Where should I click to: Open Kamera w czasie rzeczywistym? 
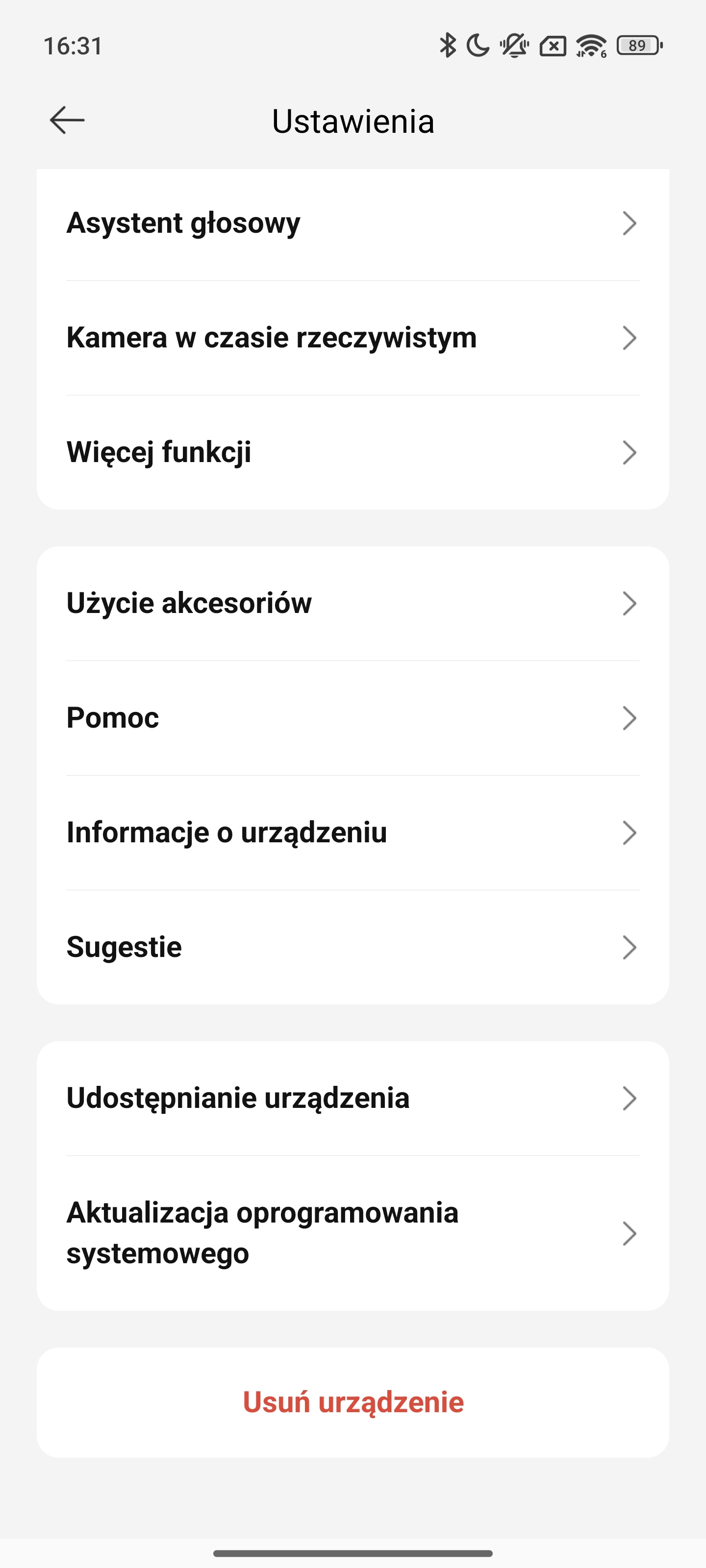(353, 338)
